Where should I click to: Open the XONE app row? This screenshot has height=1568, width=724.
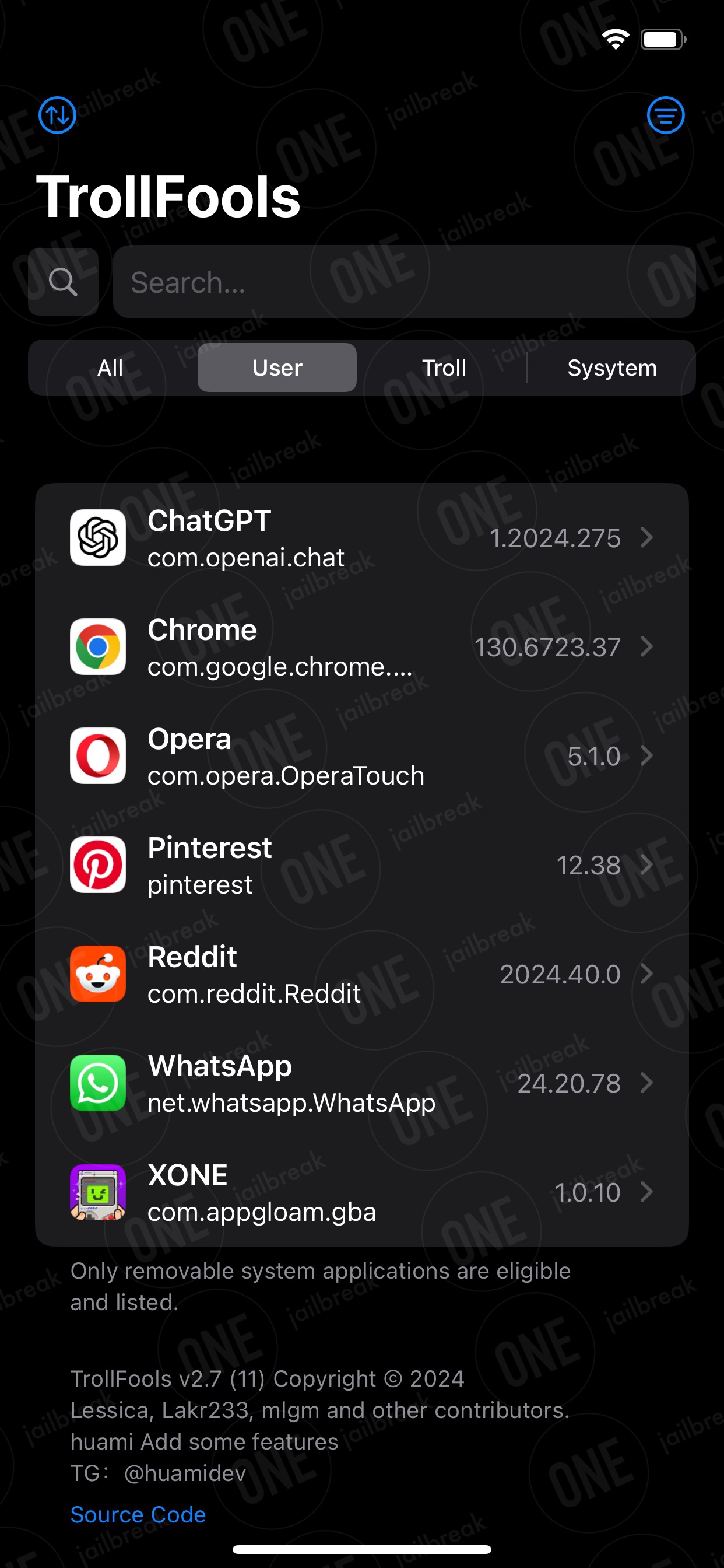[x=362, y=1192]
